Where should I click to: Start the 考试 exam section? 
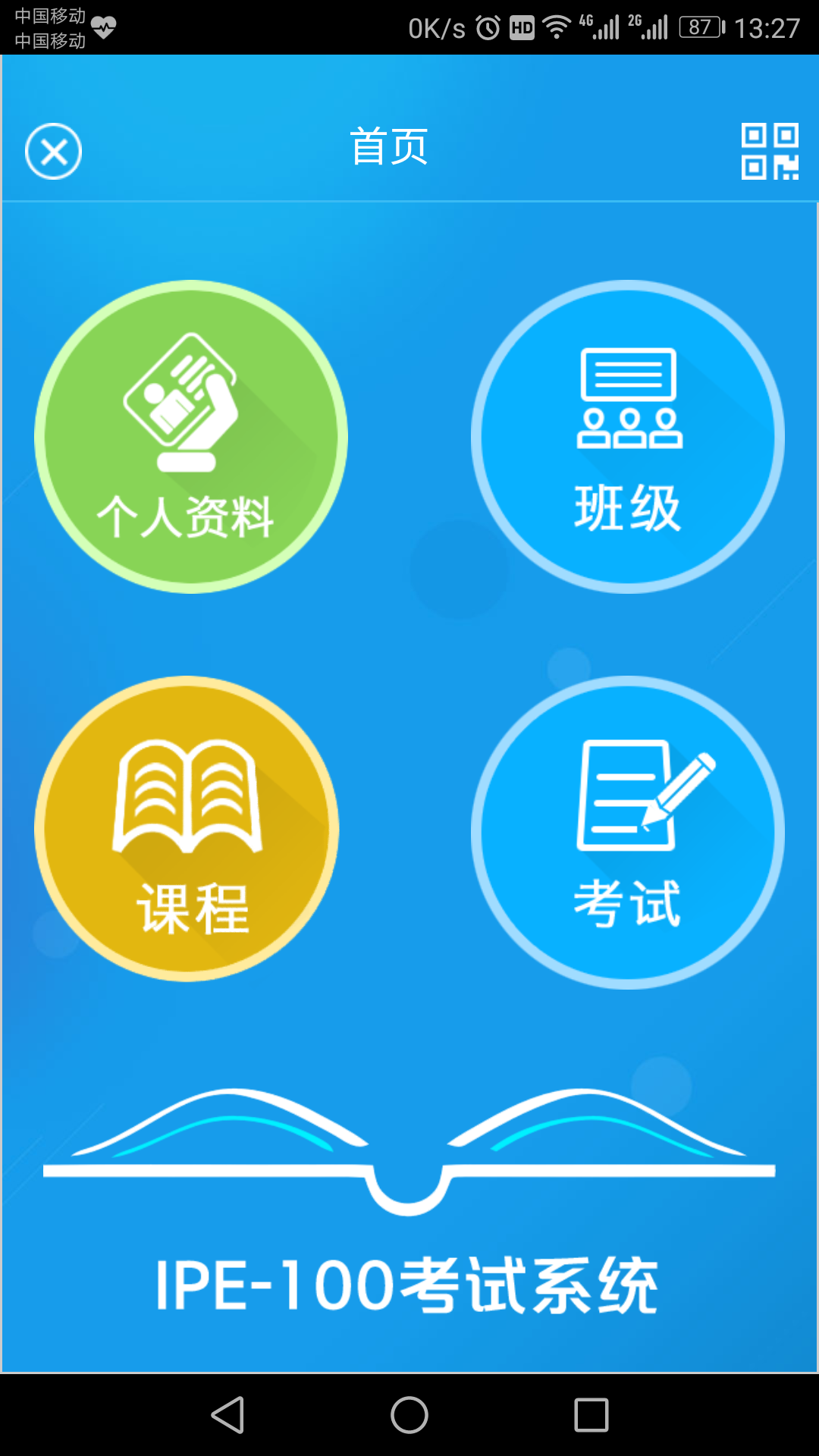pos(628,832)
